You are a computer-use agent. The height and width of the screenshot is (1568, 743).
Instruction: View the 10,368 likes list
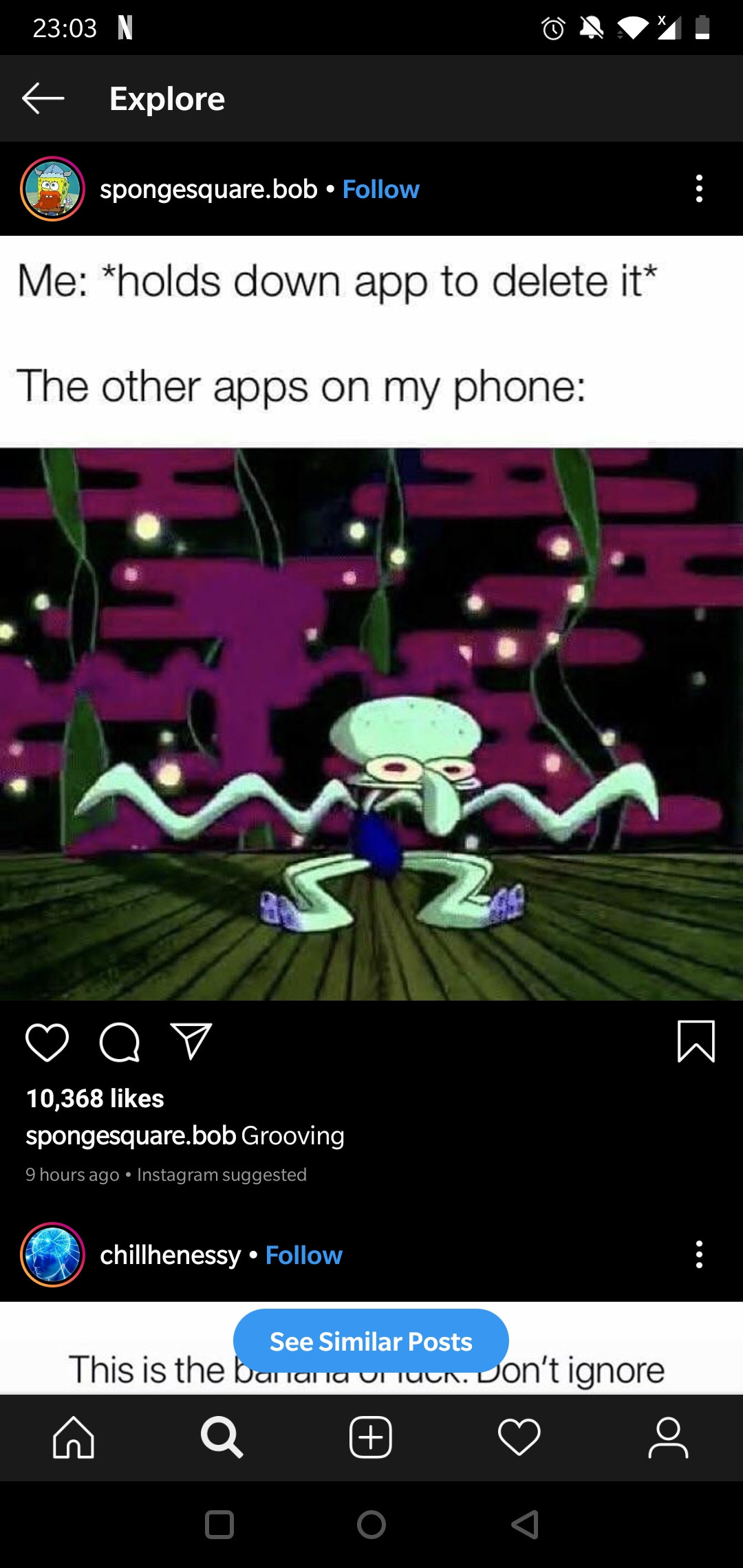95,1098
